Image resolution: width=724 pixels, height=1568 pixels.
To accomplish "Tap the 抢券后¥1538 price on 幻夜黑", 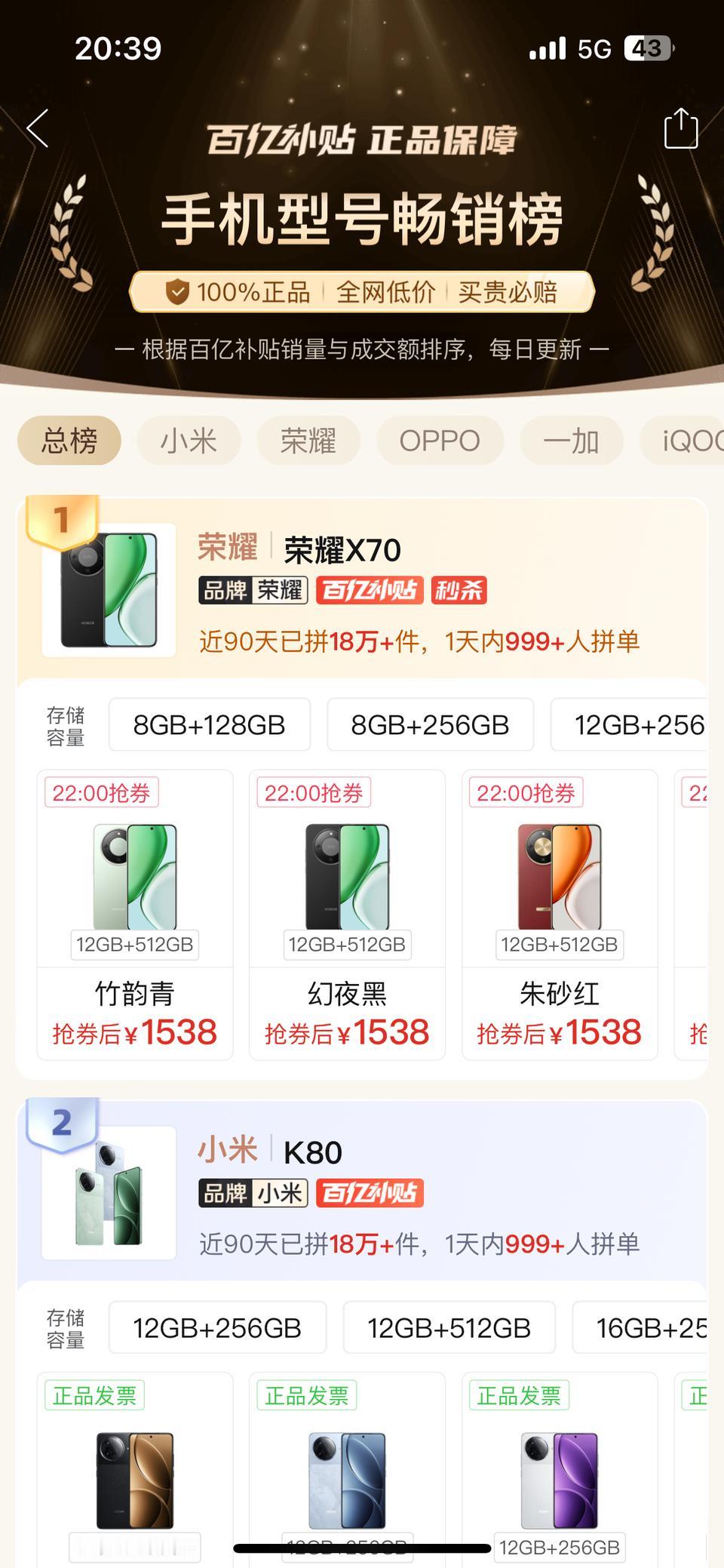I will (347, 1031).
